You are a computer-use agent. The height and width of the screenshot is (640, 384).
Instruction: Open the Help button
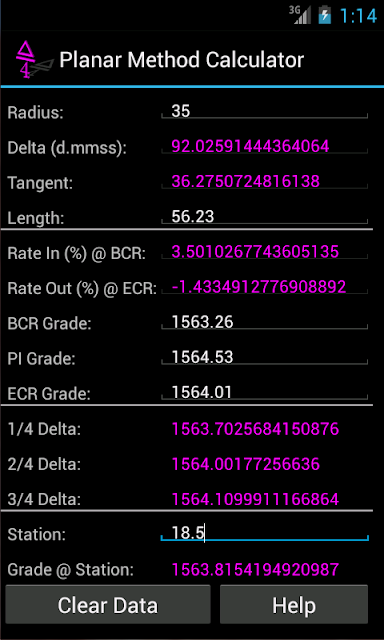(294, 604)
